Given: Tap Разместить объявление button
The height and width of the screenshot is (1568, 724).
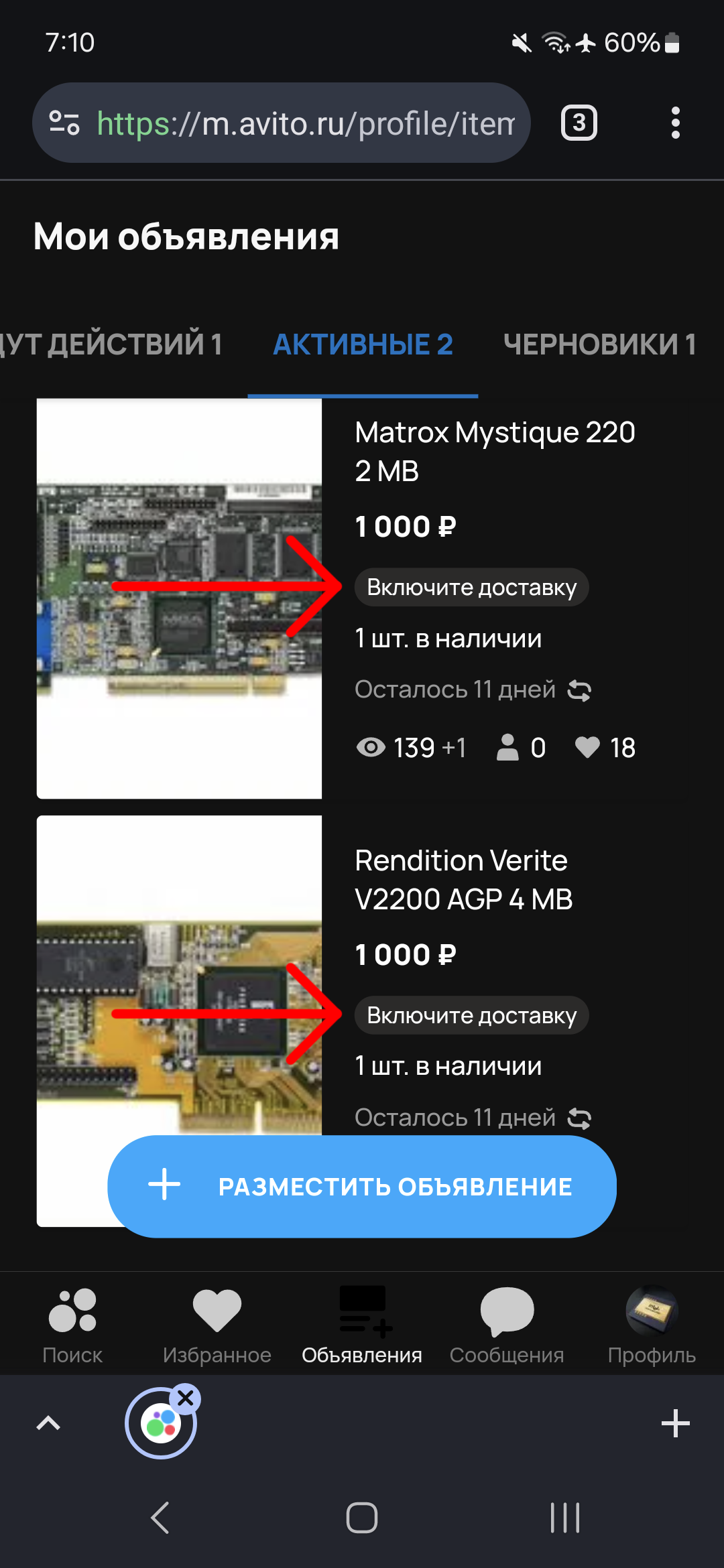Looking at the screenshot, I should coord(362,1186).
